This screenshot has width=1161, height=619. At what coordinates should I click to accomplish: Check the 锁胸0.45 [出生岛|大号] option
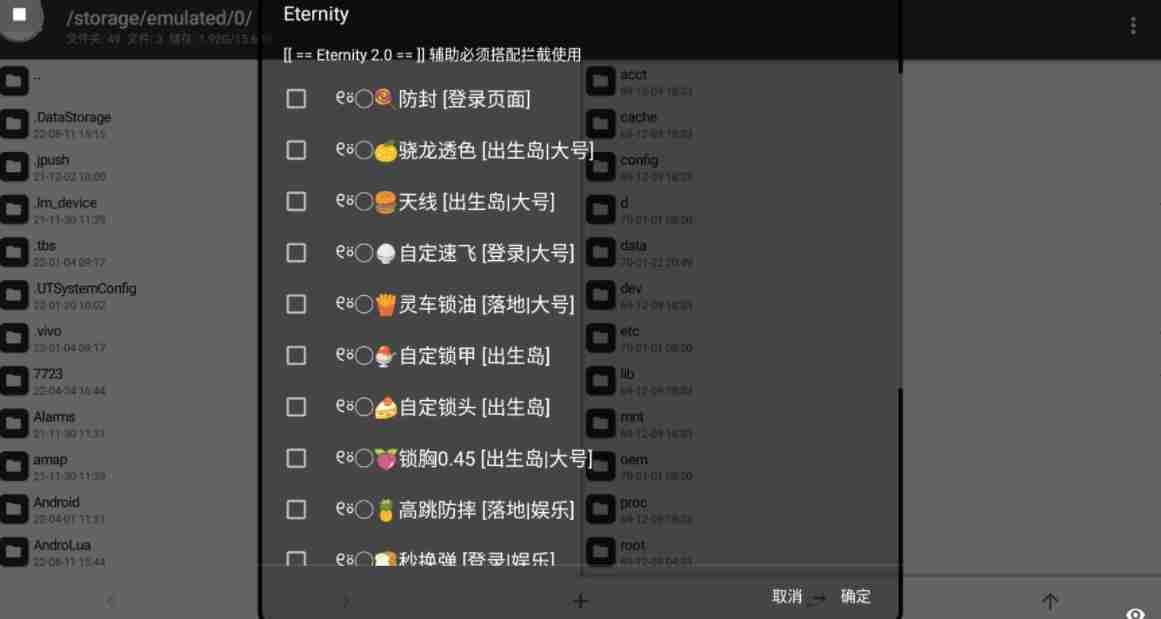click(x=296, y=458)
